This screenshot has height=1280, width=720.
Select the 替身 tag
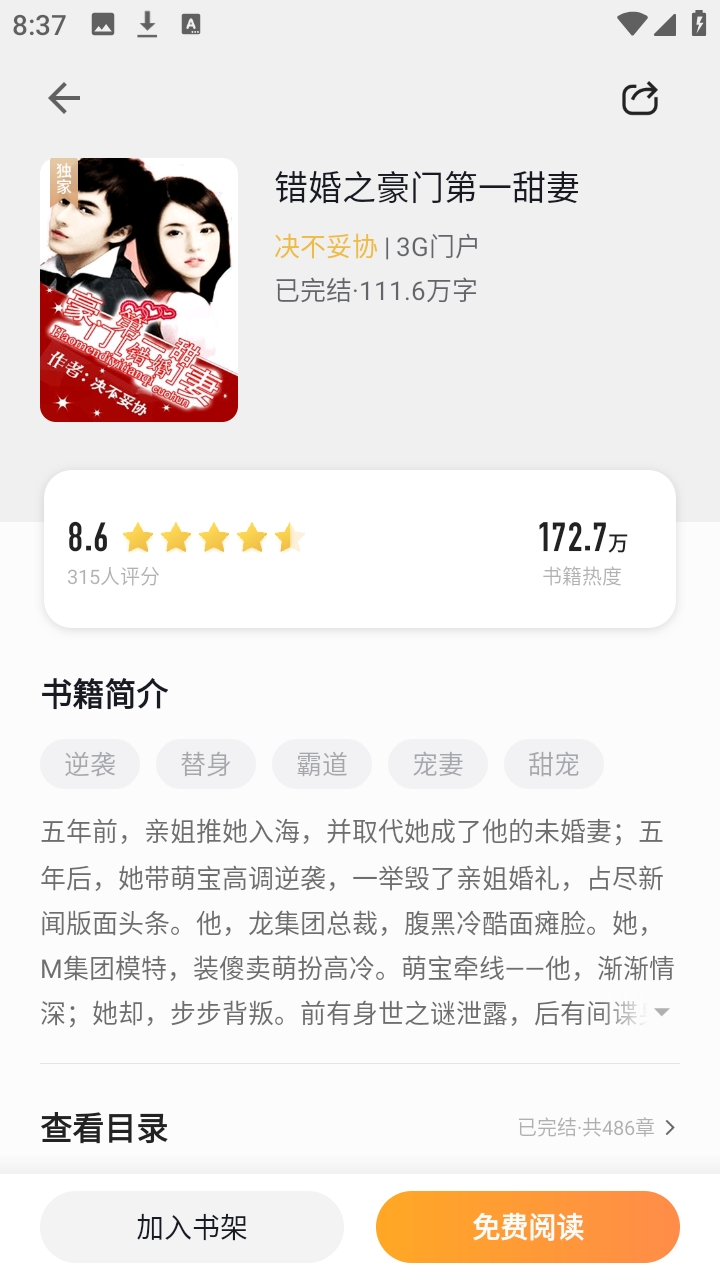(x=206, y=765)
